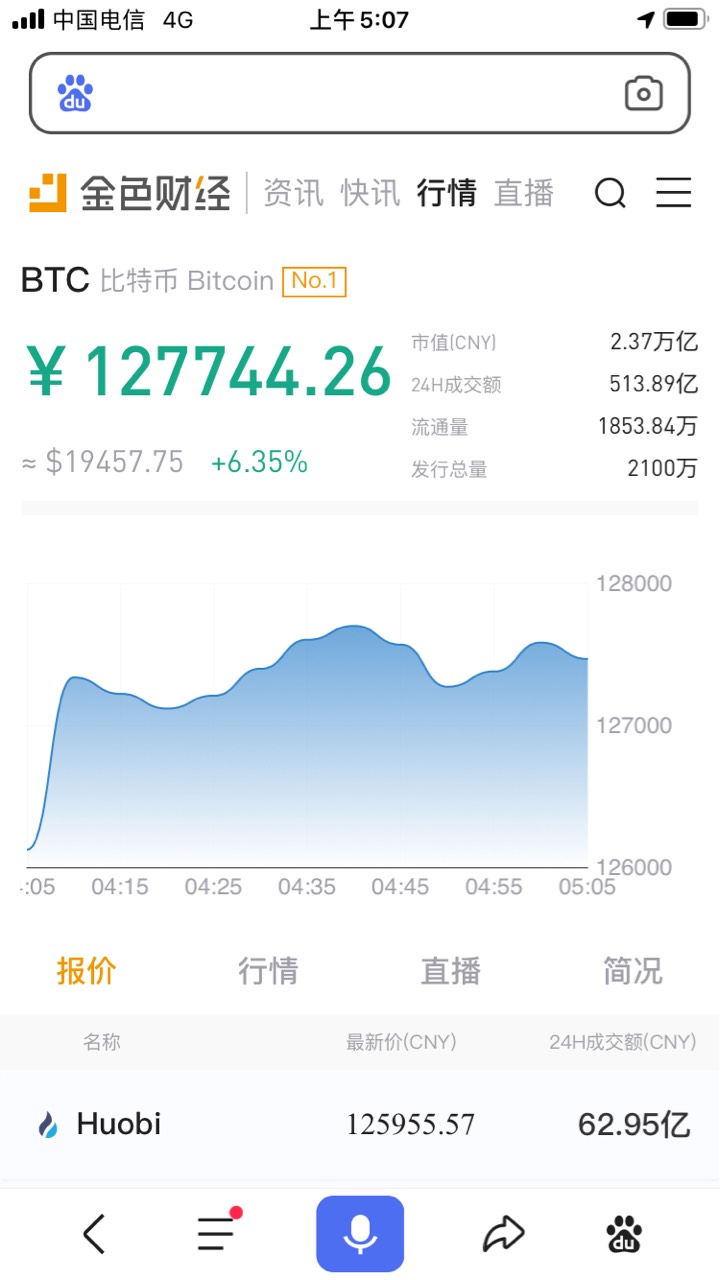Select 行情 in the top navigation
720x1280 pixels.
(447, 192)
